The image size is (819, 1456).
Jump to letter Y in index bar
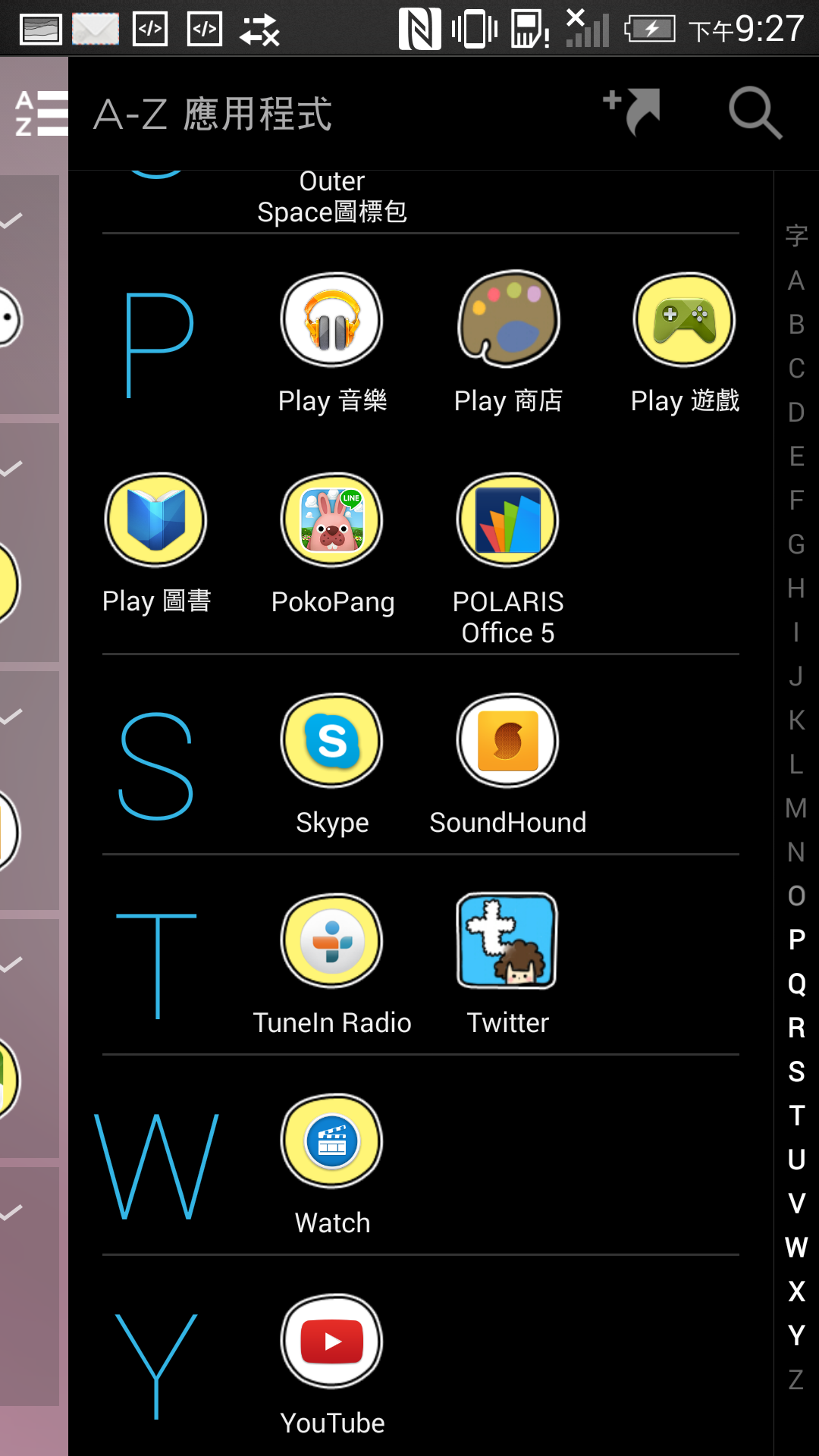click(796, 1335)
